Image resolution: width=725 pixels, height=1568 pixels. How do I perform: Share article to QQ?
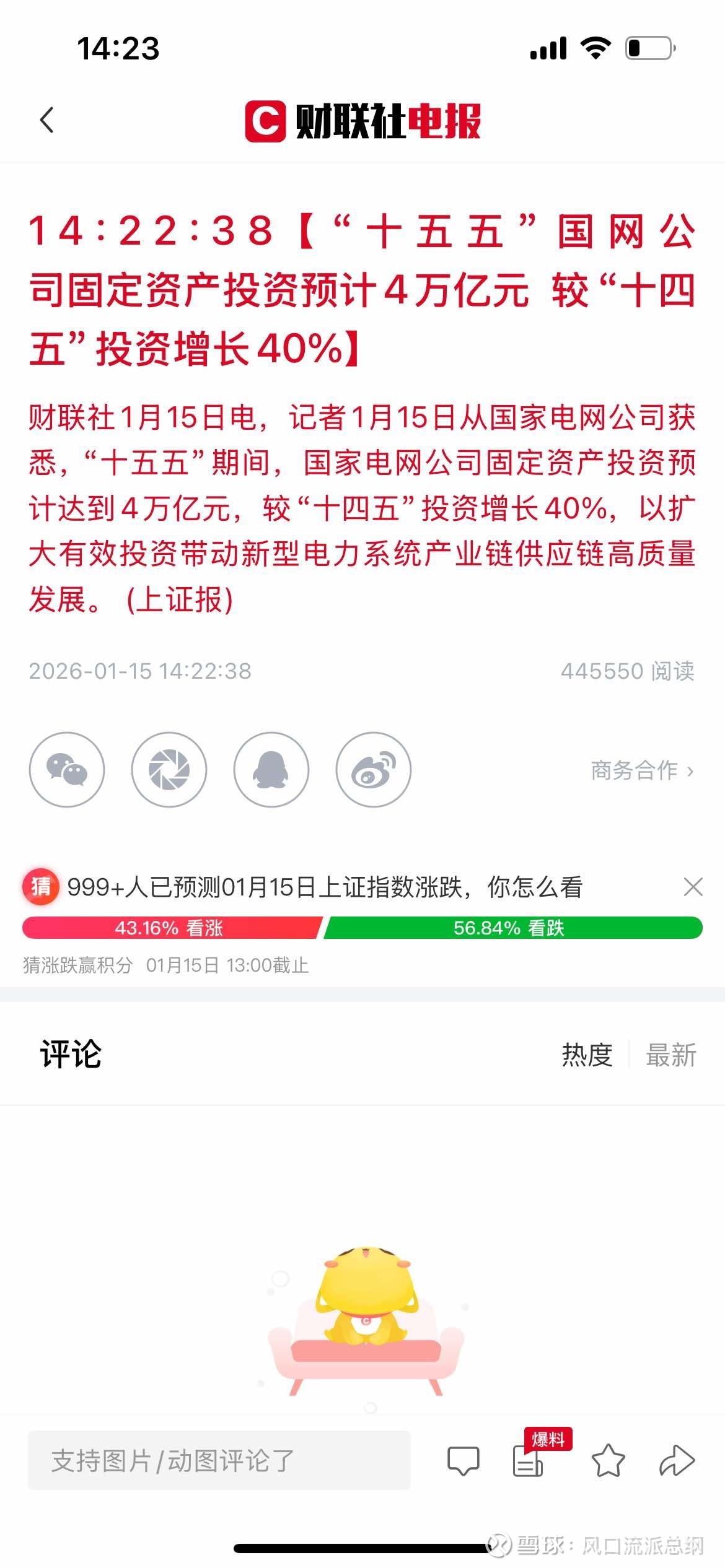(x=271, y=770)
